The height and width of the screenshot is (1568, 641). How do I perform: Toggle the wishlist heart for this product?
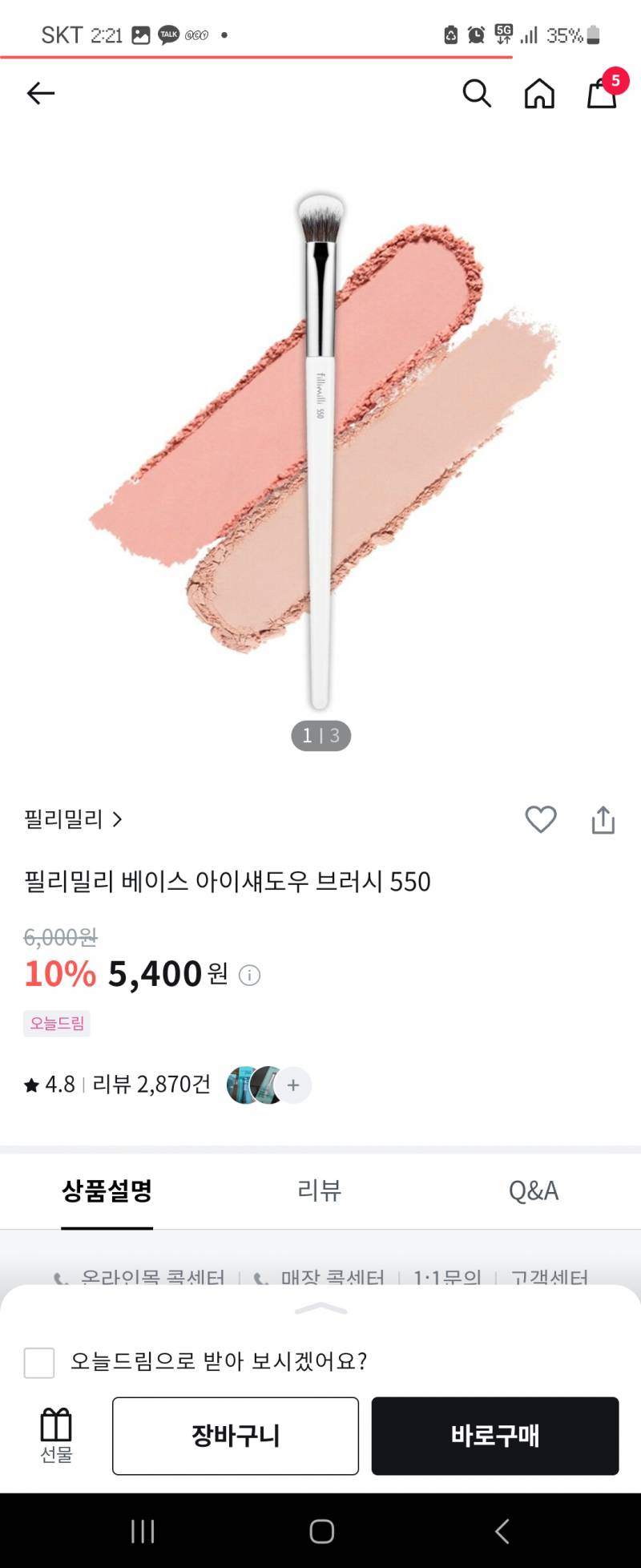click(539, 819)
